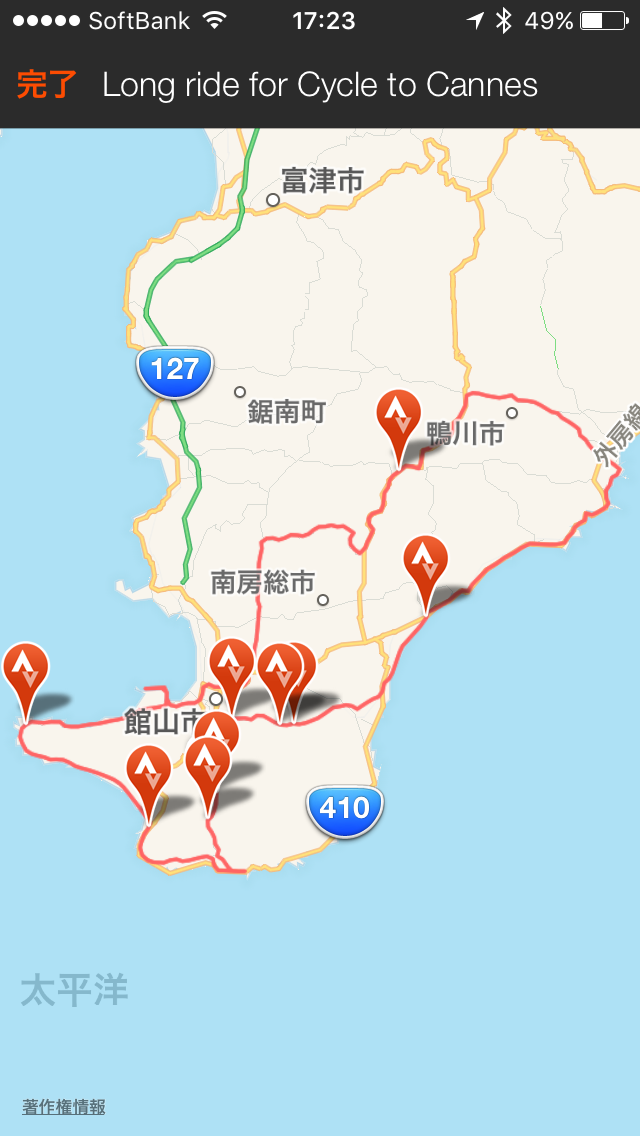Open the 著作権情報 copyright link
Viewport: 640px width, 1136px height.
pos(64,1107)
